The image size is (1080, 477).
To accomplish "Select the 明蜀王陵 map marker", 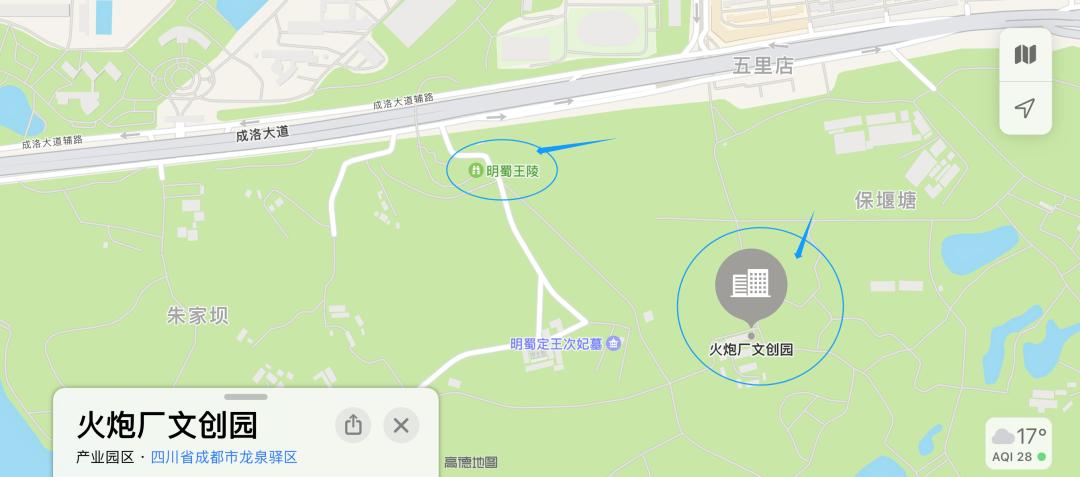I will [x=476, y=171].
